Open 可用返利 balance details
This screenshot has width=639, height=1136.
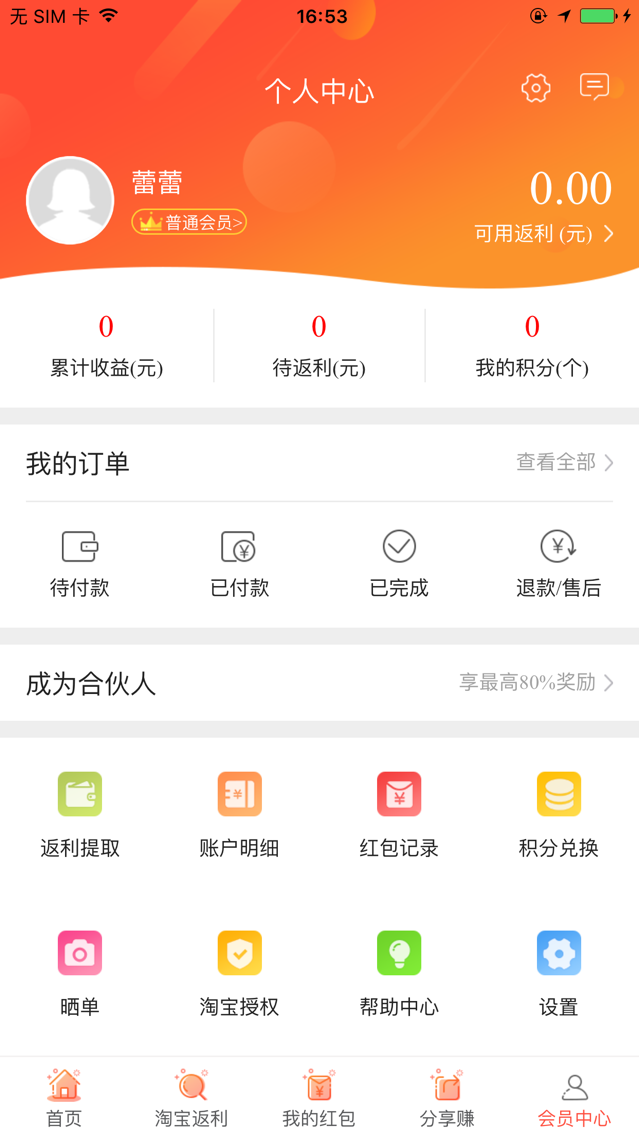[544, 234]
